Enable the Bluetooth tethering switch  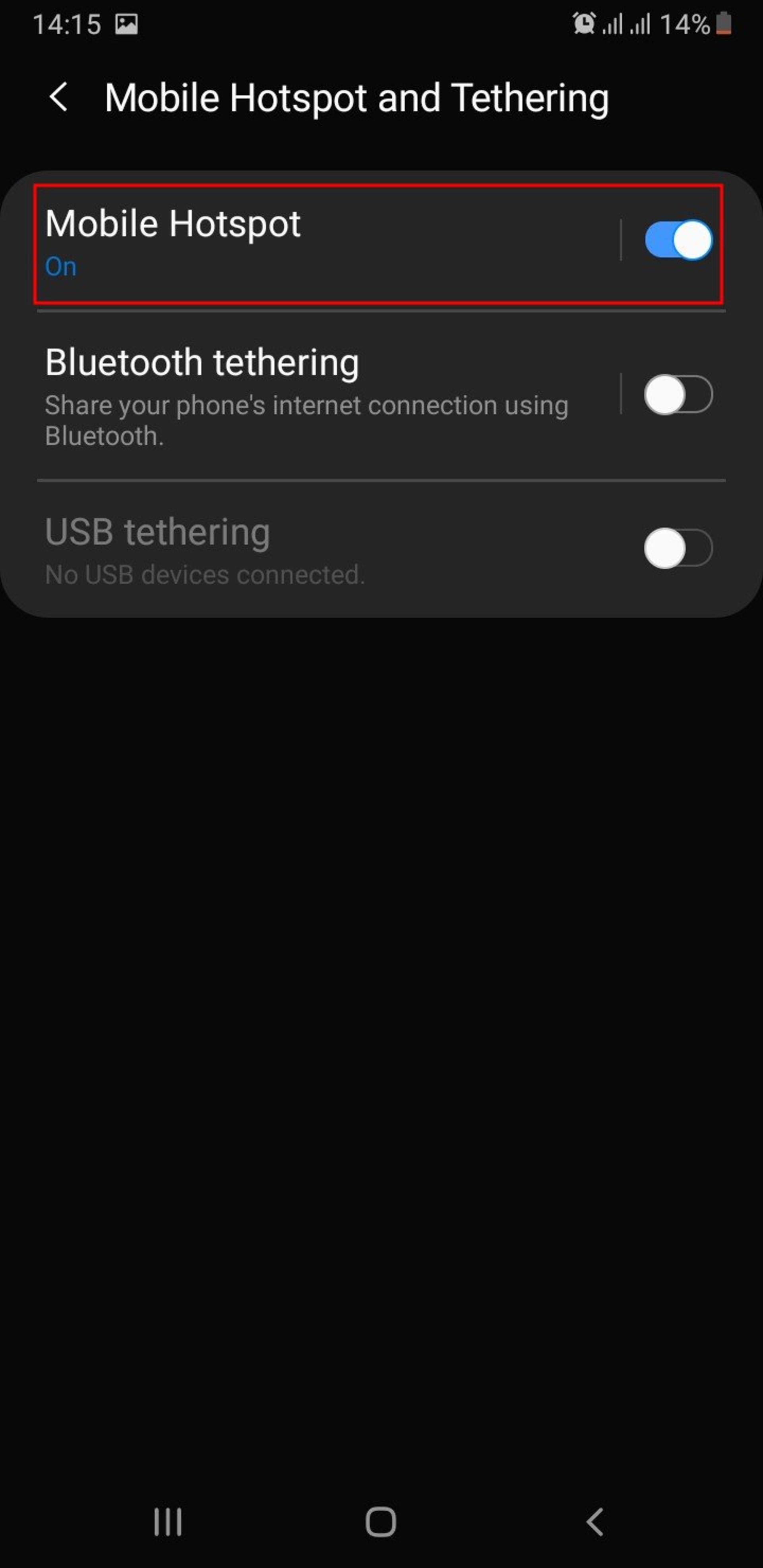(x=678, y=394)
